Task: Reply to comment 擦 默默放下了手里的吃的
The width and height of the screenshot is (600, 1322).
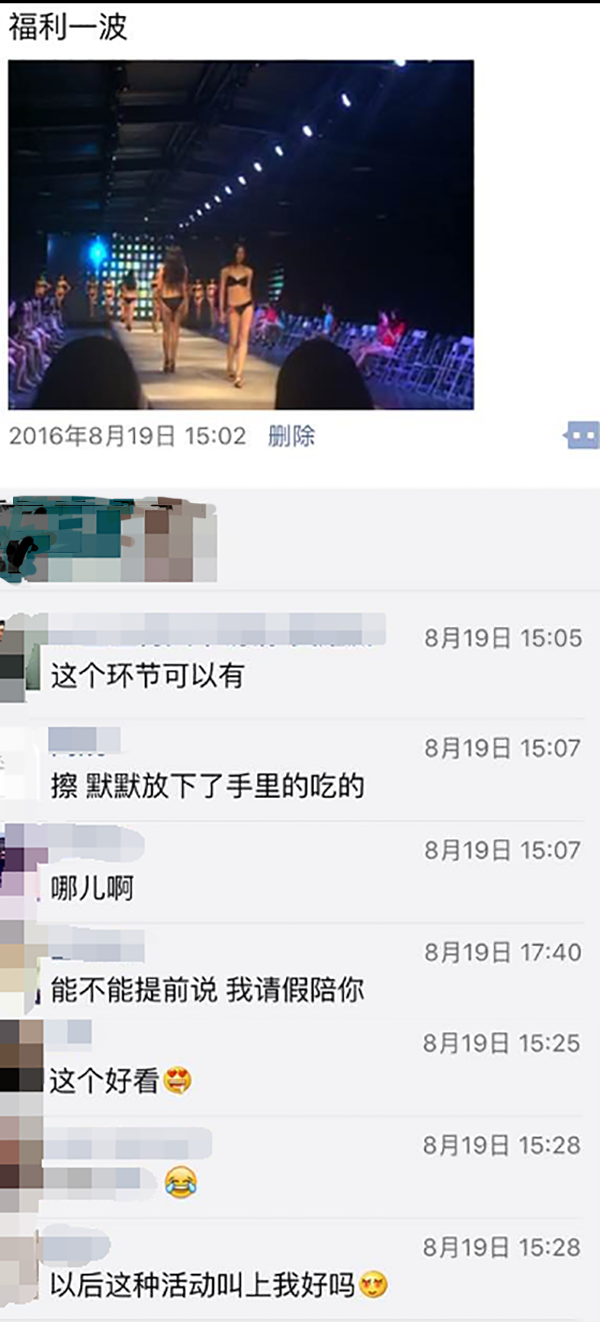Action: 207,786
